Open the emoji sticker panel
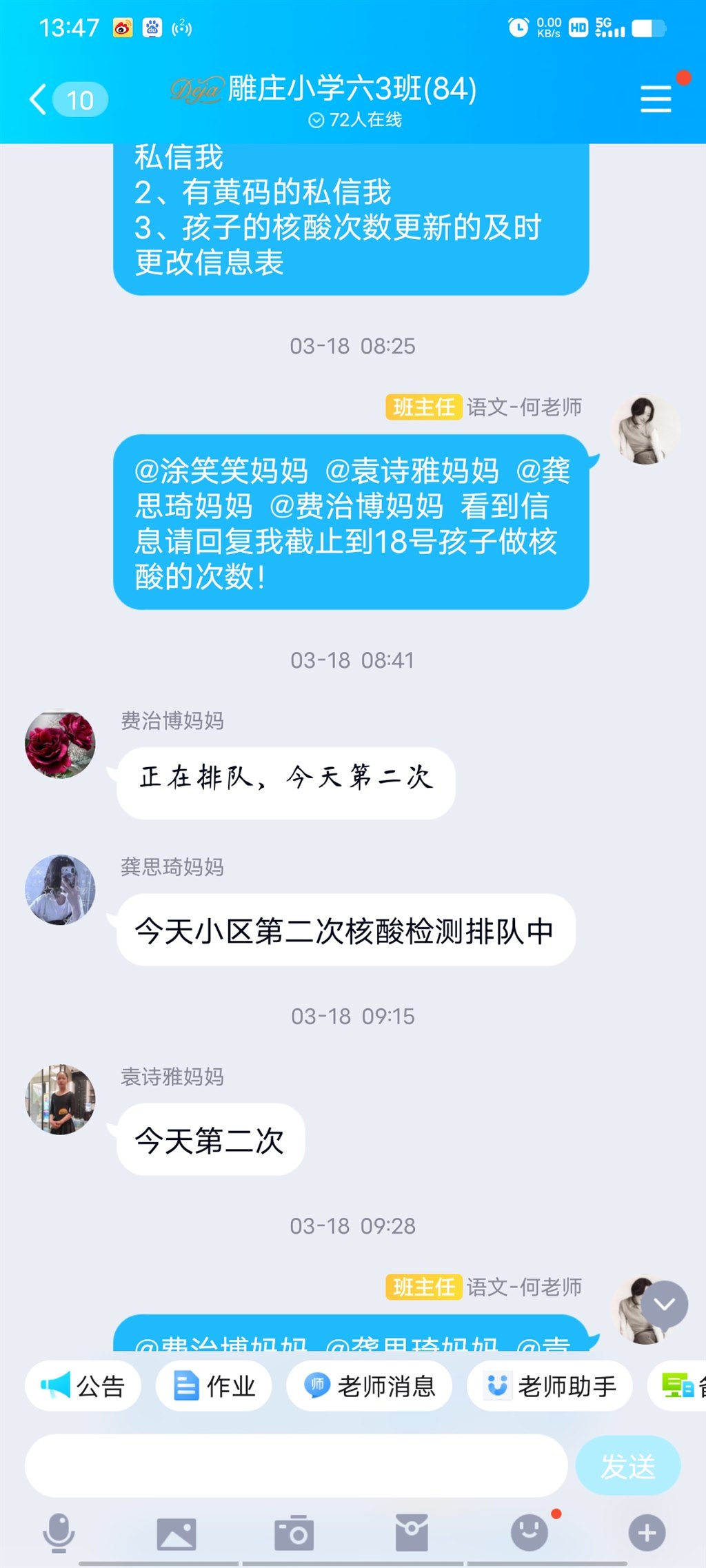 529,1533
